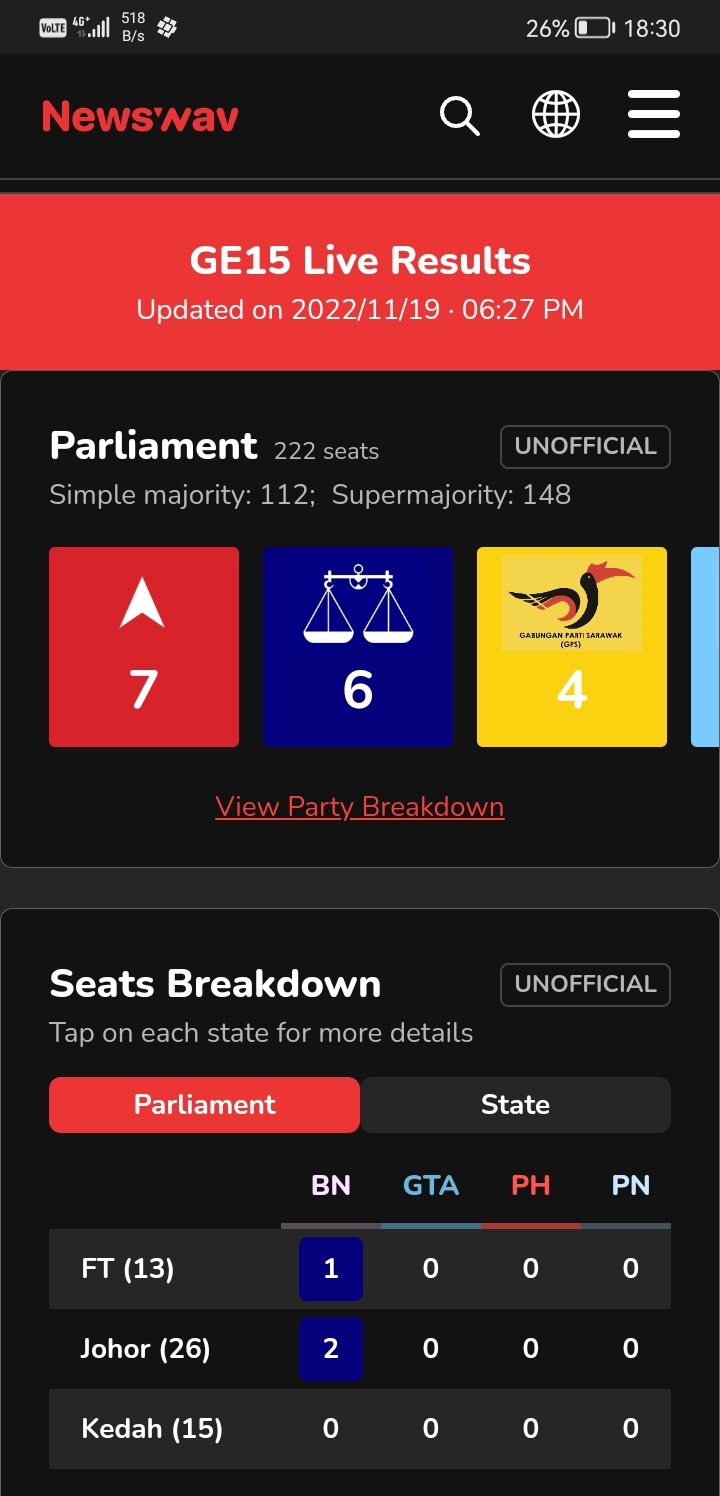Screen dimensions: 720x1496
Task: Open the globe language selector
Action: coord(556,115)
